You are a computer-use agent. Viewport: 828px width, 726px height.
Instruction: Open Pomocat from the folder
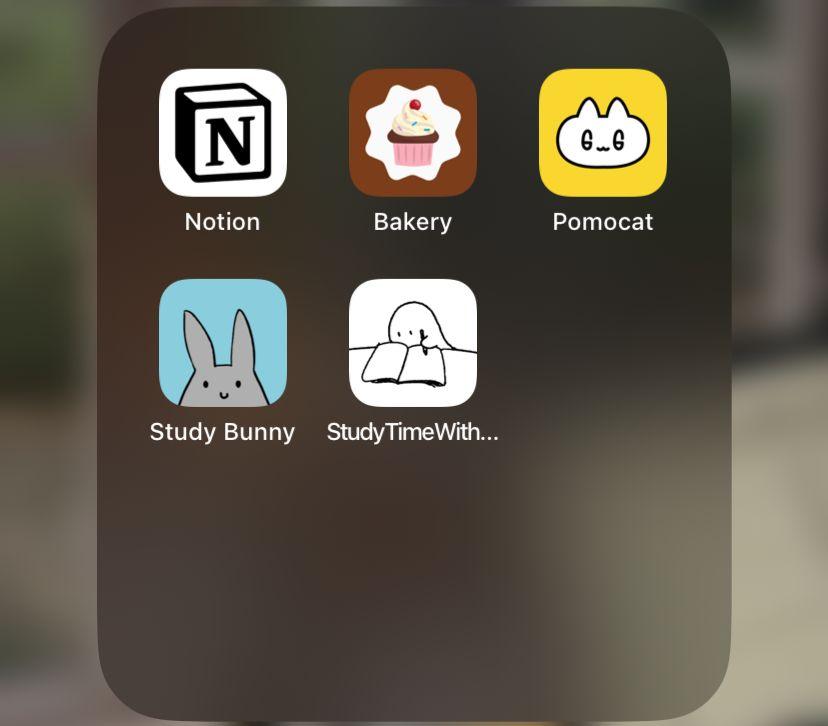[x=603, y=133]
